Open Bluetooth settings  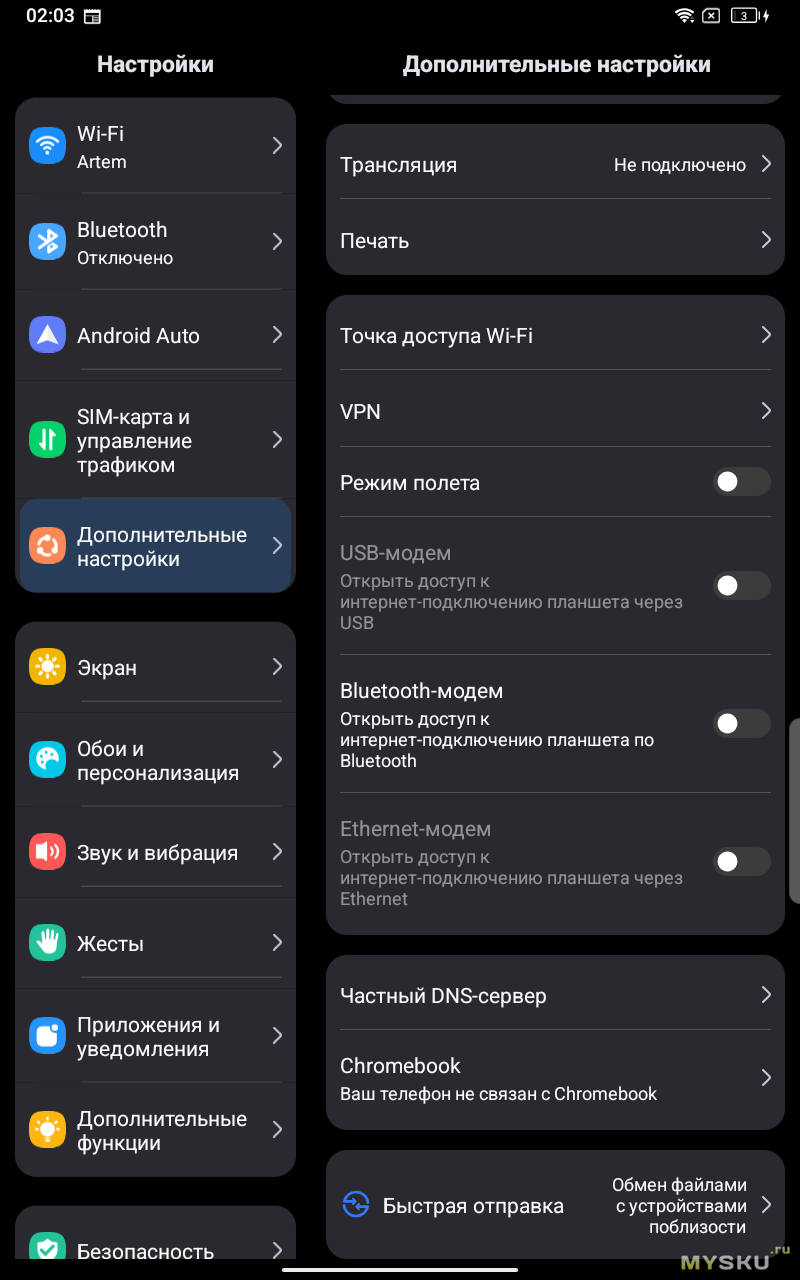pyautogui.click(x=155, y=242)
